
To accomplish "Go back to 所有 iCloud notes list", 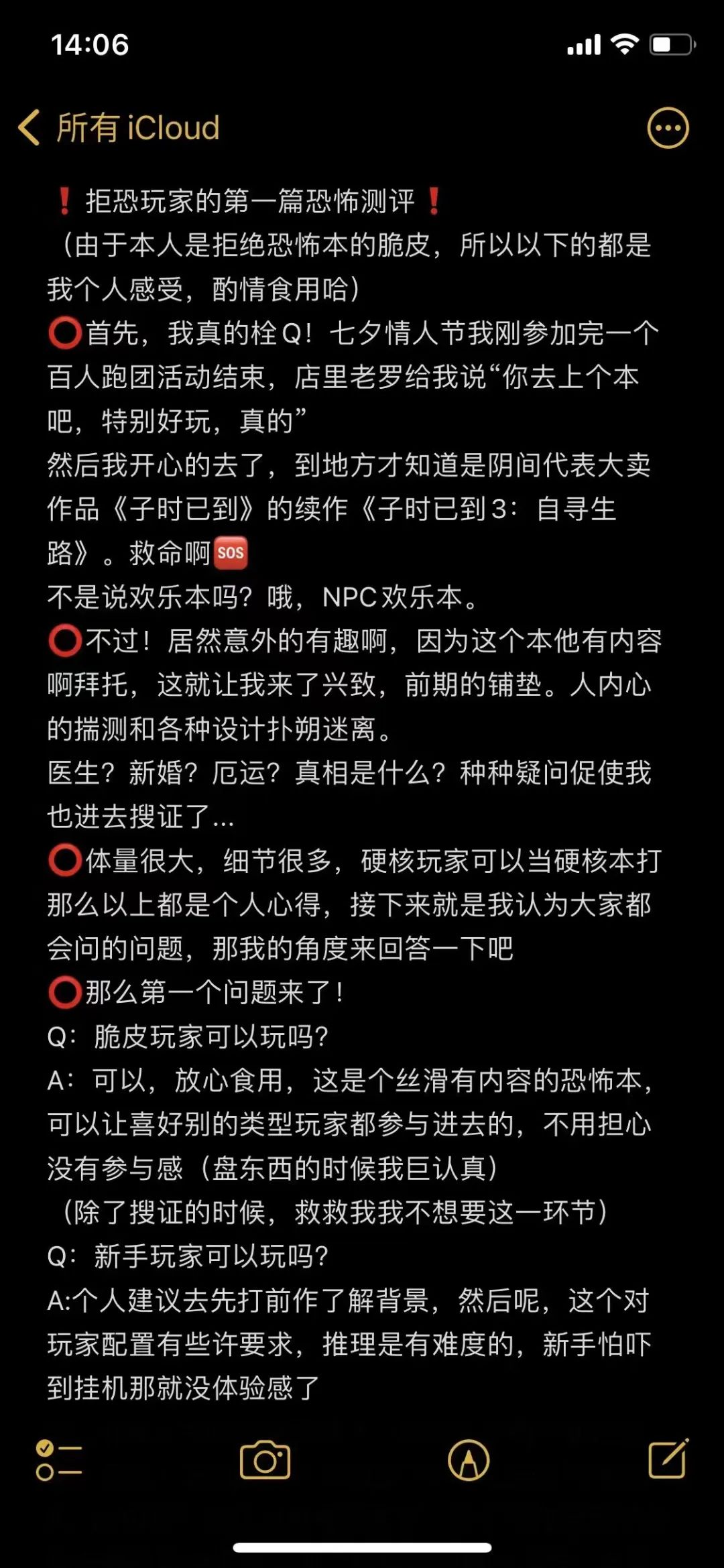I will 117,128.
